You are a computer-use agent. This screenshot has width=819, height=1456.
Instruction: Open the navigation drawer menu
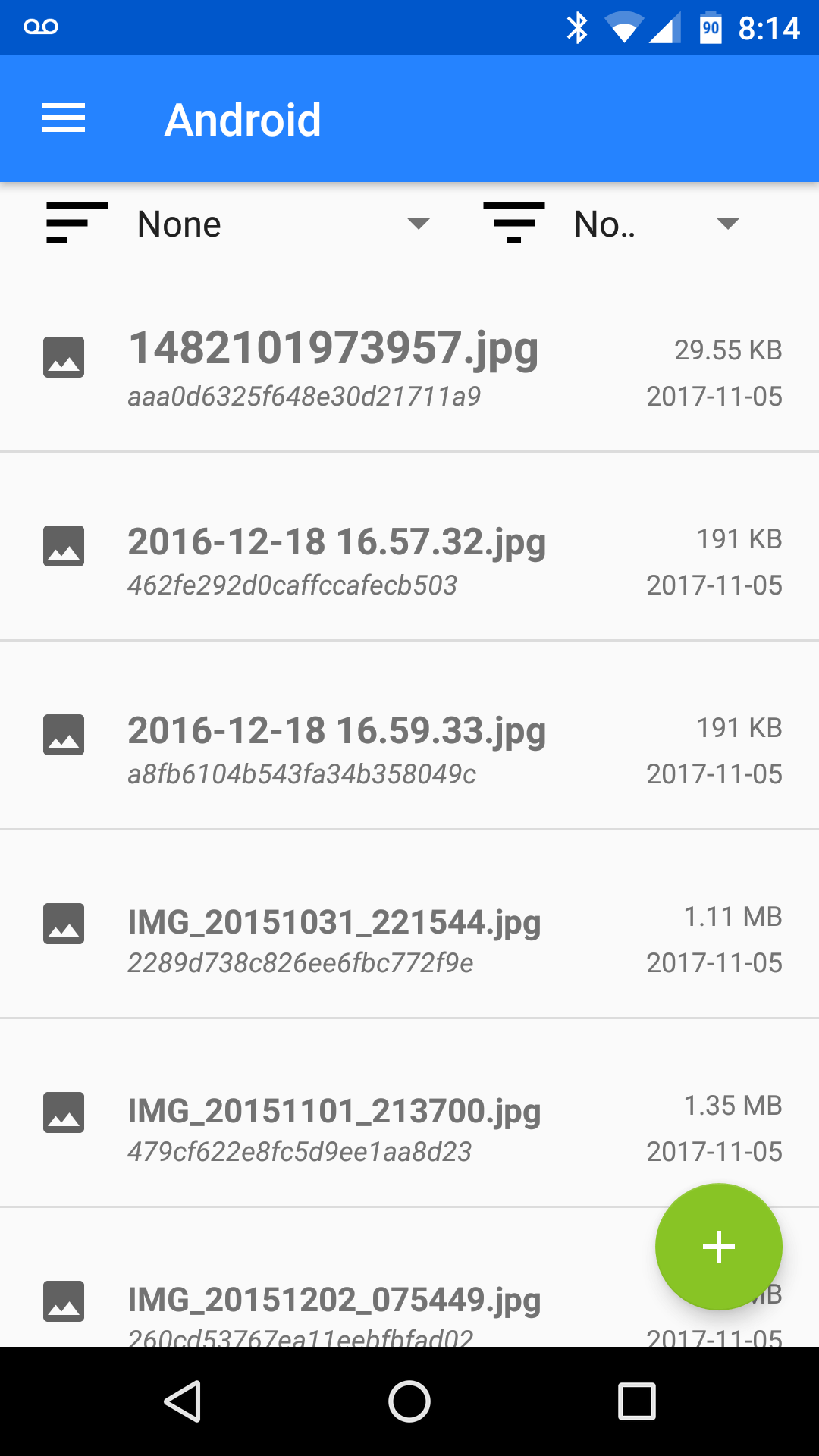click(64, 119)
